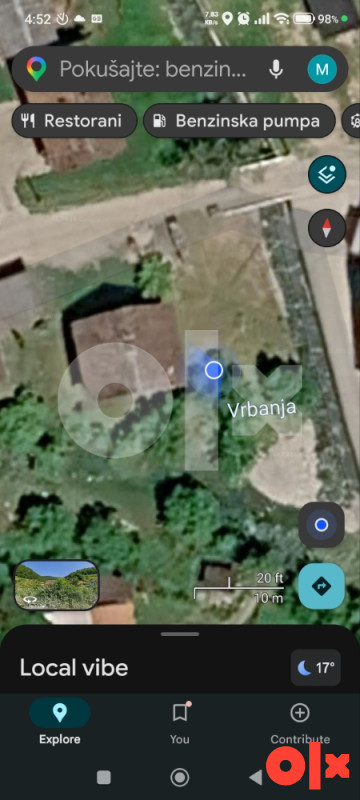Tap the compass to reset orientation

327,228
